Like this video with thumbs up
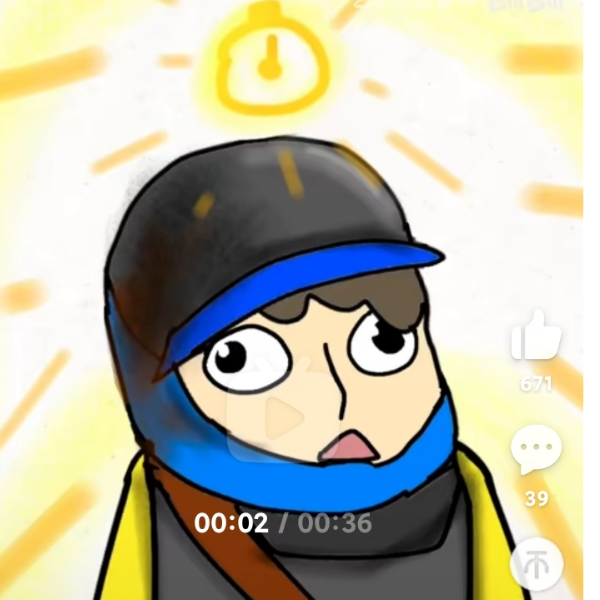The image size is (600, 600). coord(536,337)
